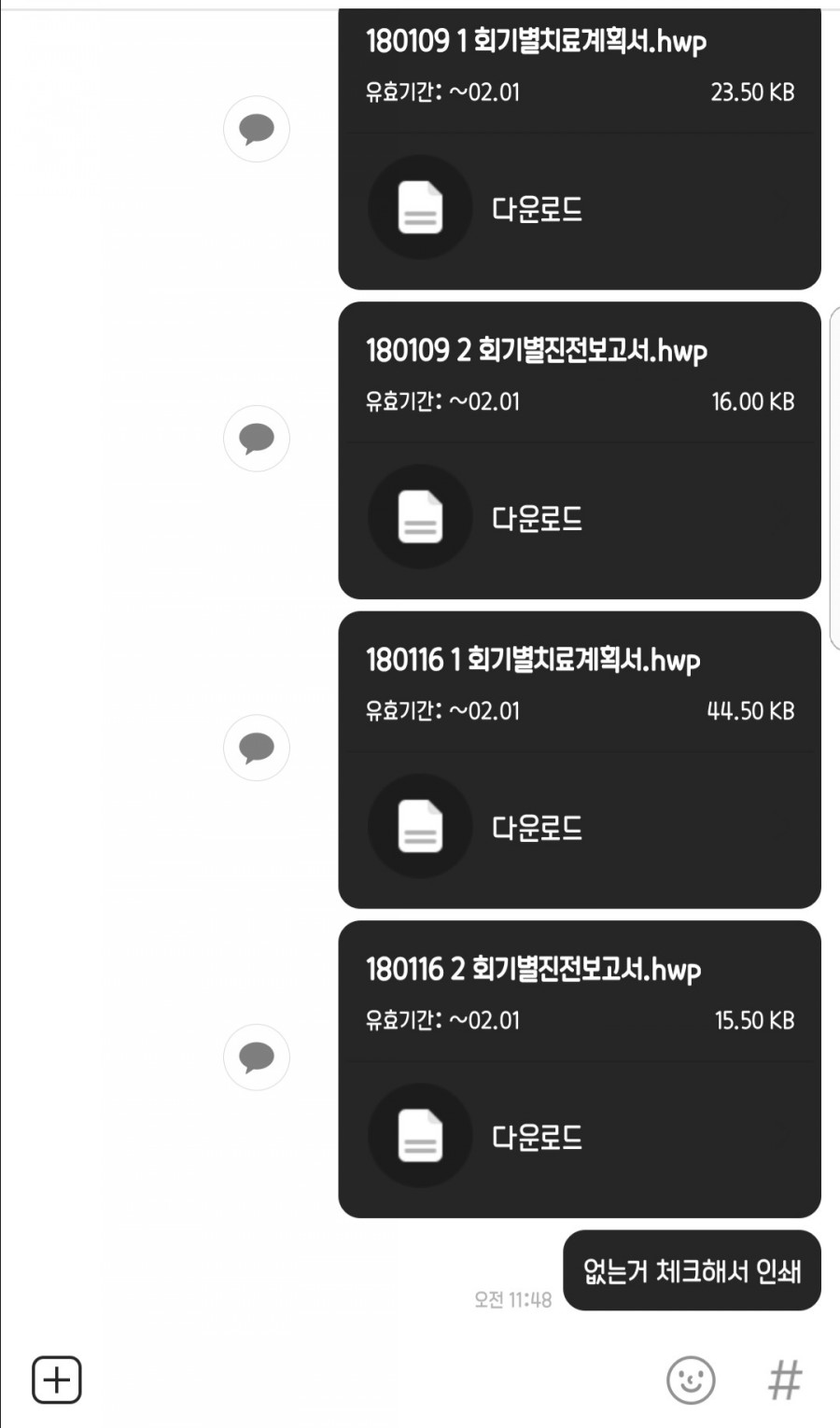Comment on 180116 2 회기별진전보고서.hwp file message
The width and height of the screenshot is (840, 1428).
257,1057
